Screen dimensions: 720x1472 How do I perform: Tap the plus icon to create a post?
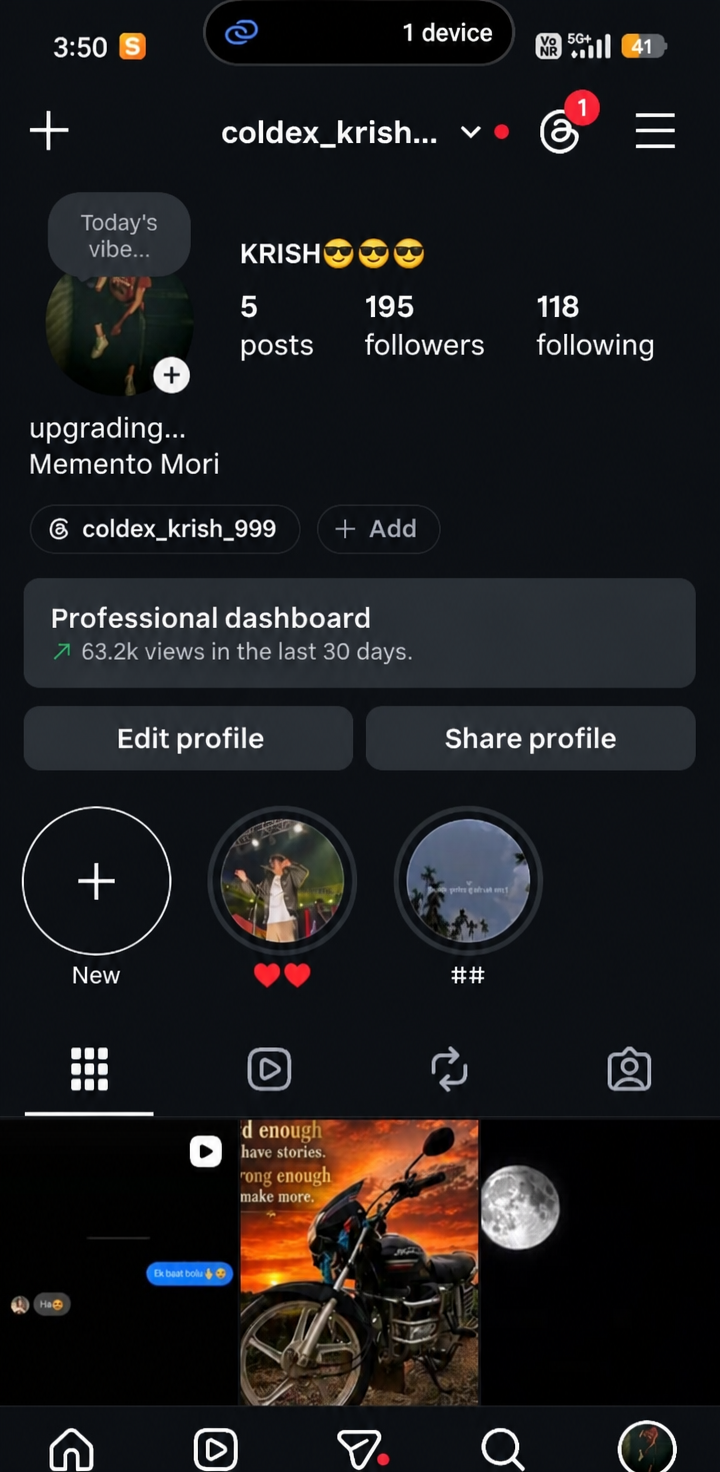[49, 131]
